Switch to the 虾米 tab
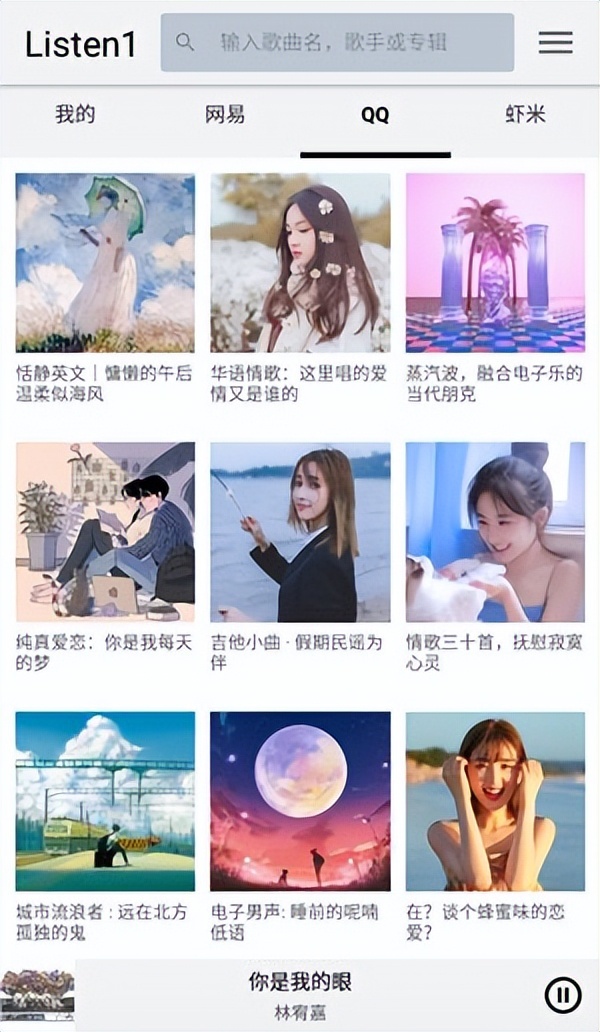This screenshot has height=1032, width=600. (525, 114)
